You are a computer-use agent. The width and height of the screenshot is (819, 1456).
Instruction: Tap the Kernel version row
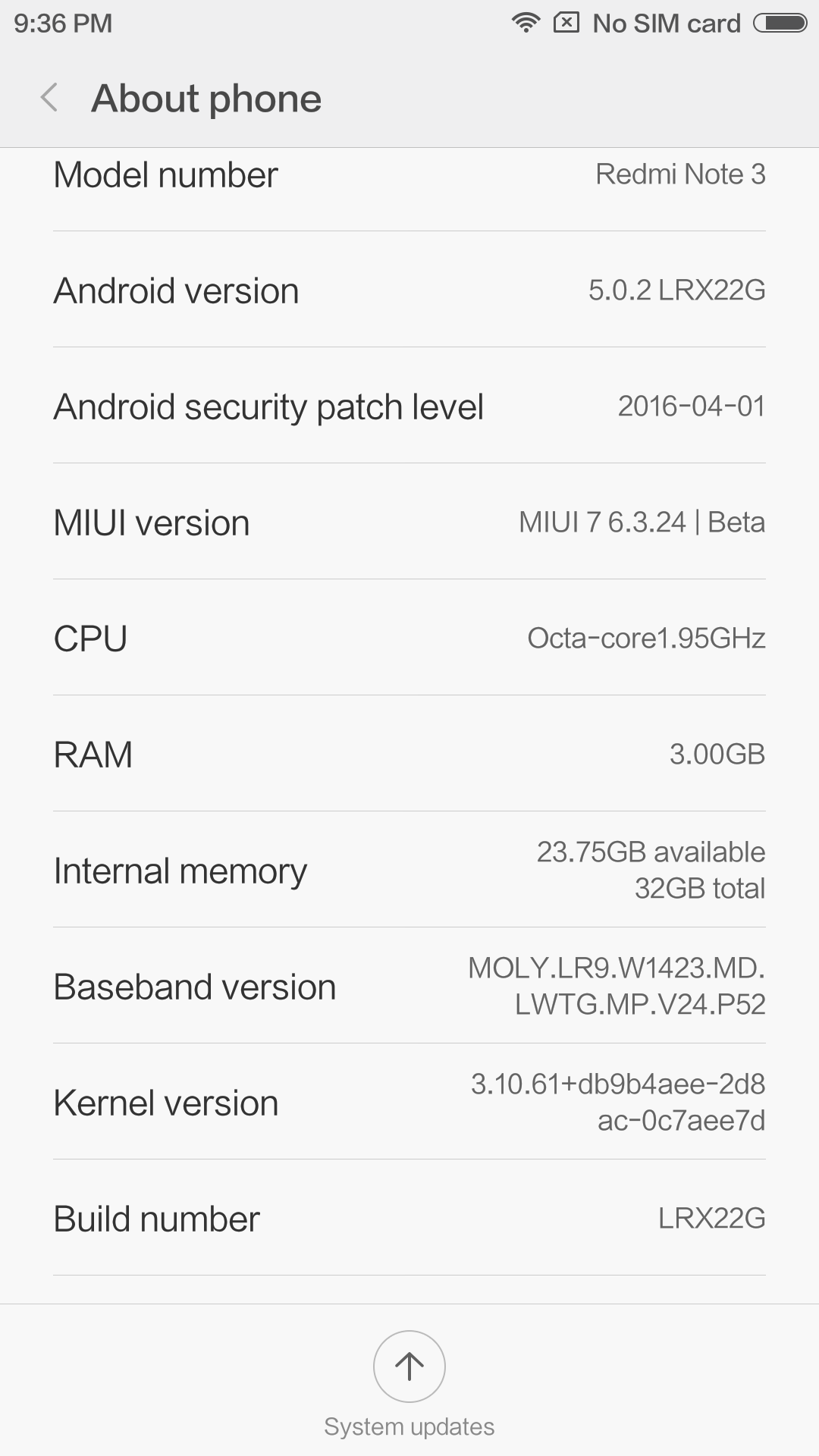[x=409, y=1102]
